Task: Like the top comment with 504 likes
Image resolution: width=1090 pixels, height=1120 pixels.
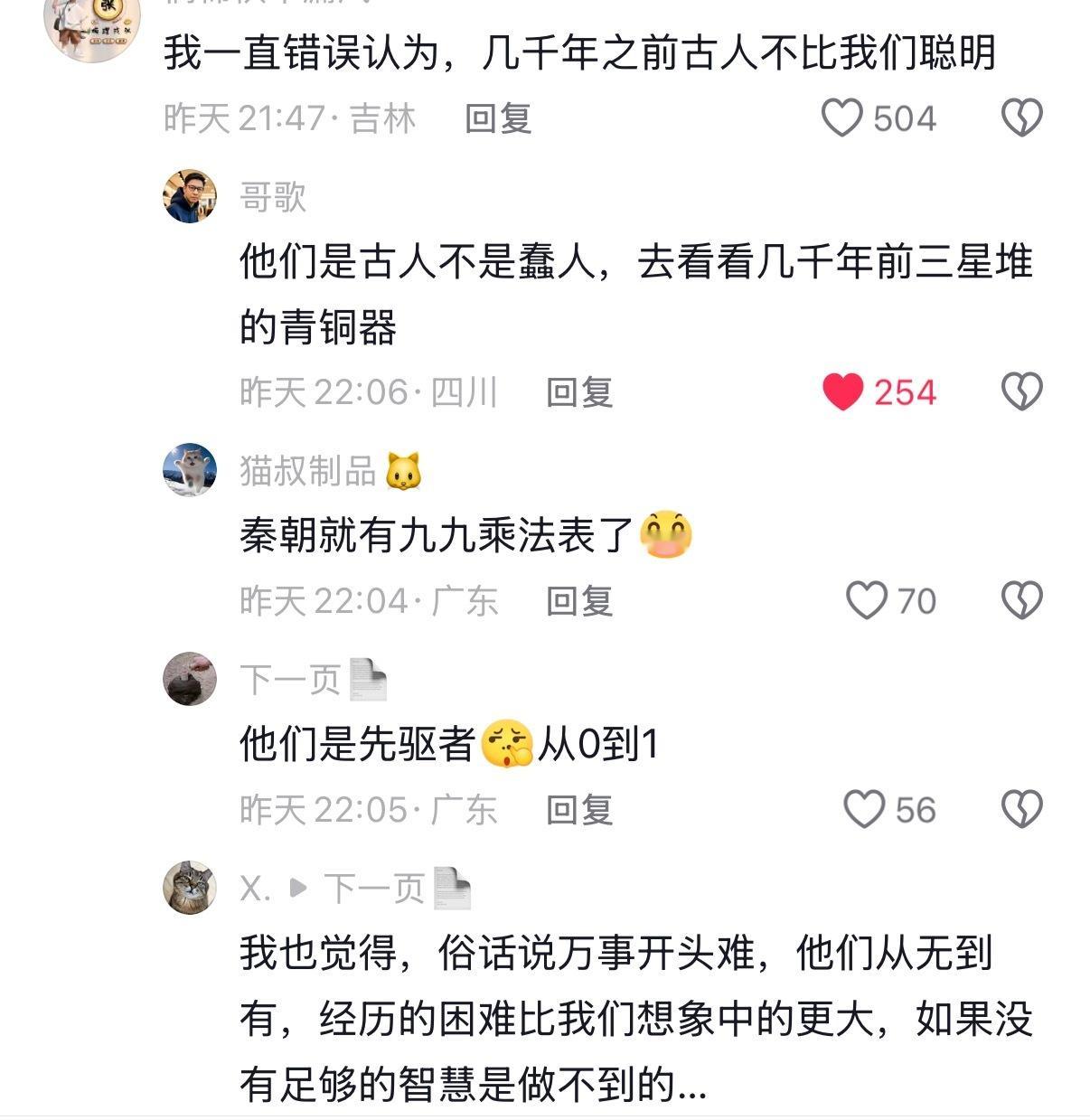Action: (x=842, y=116)
